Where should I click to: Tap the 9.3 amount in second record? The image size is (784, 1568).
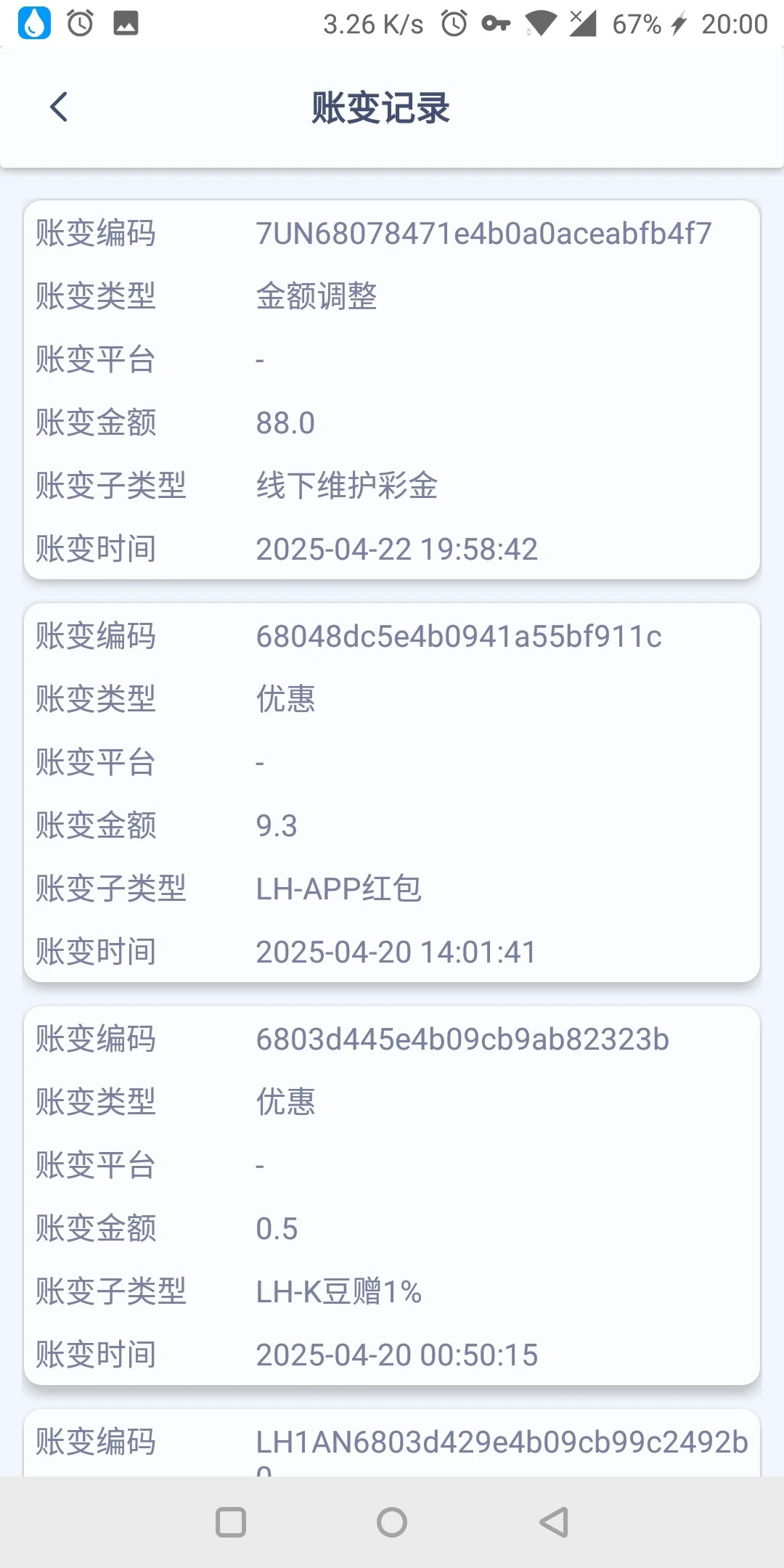point(277,825)
